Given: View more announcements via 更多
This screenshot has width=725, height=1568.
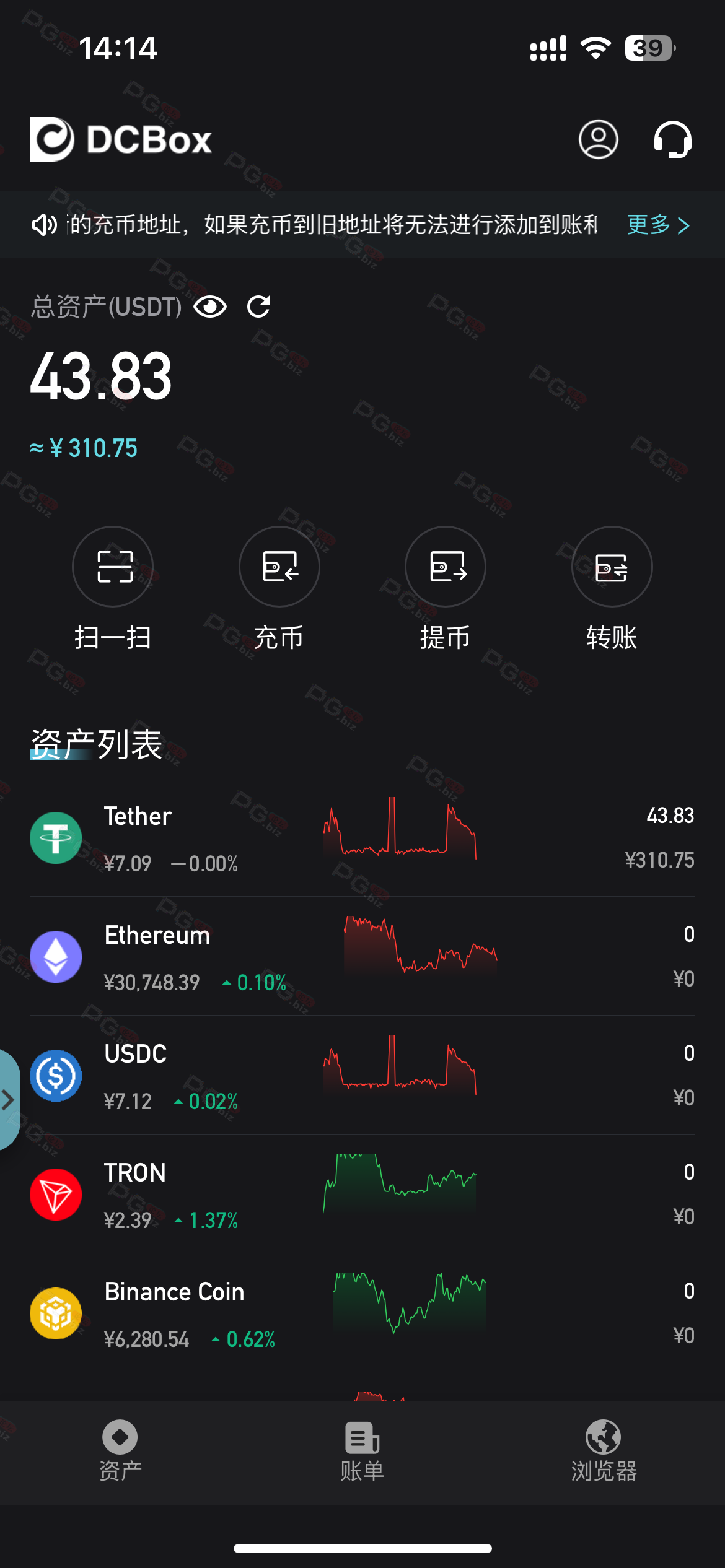Looking at the screenshot, I should coord(658,225).
